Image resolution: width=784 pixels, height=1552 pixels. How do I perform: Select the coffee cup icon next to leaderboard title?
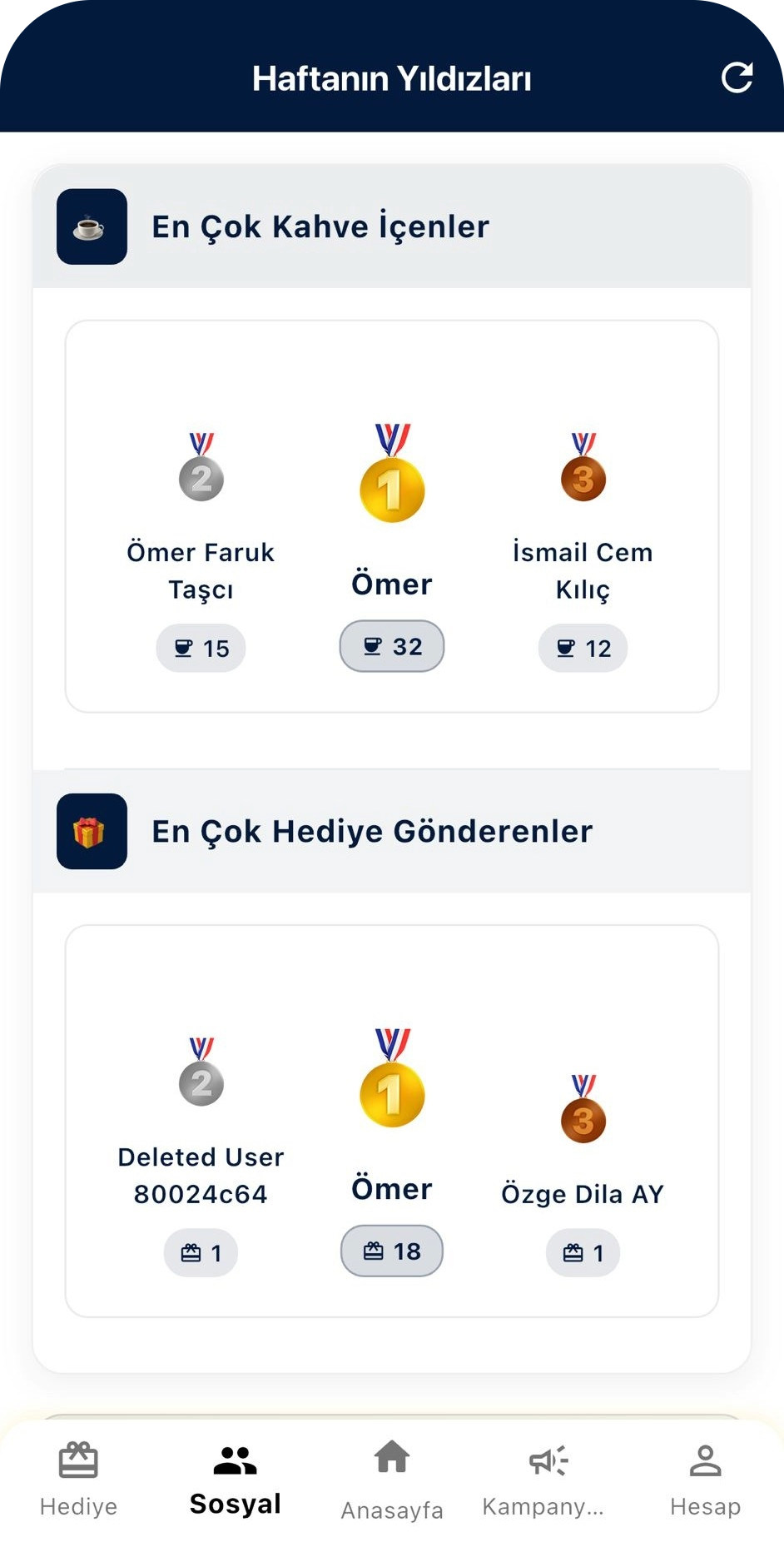tap(91, 227)
